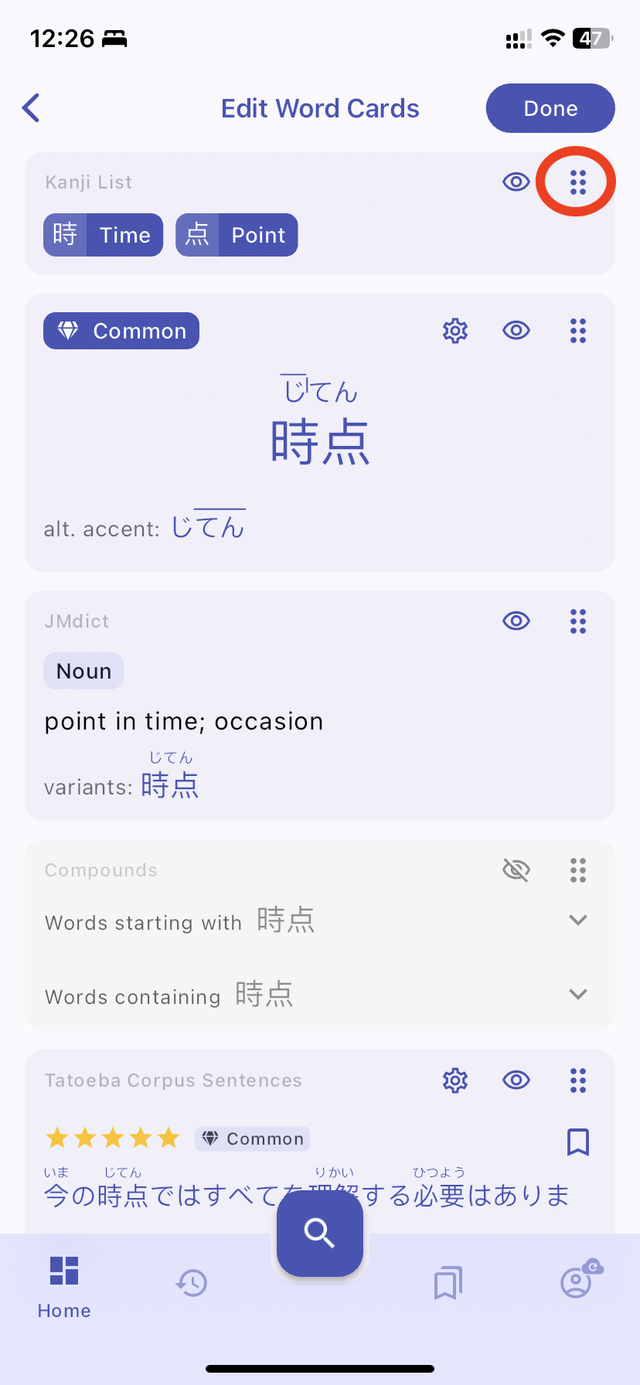Toggle visibility of the Kanji List card
The height and width of the screenshot is (1385, 640).
click(x=516, y=182)
